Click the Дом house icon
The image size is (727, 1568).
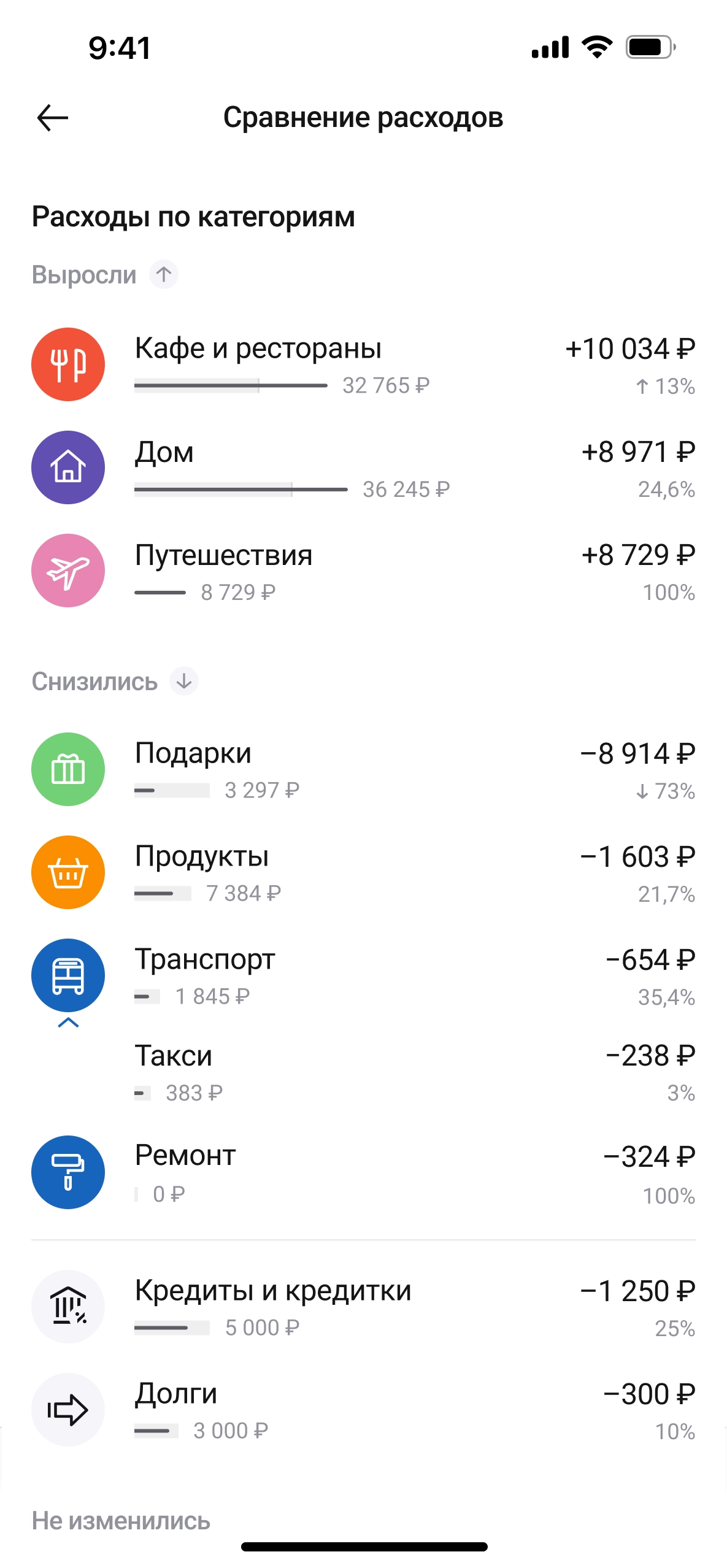point(68,467)
